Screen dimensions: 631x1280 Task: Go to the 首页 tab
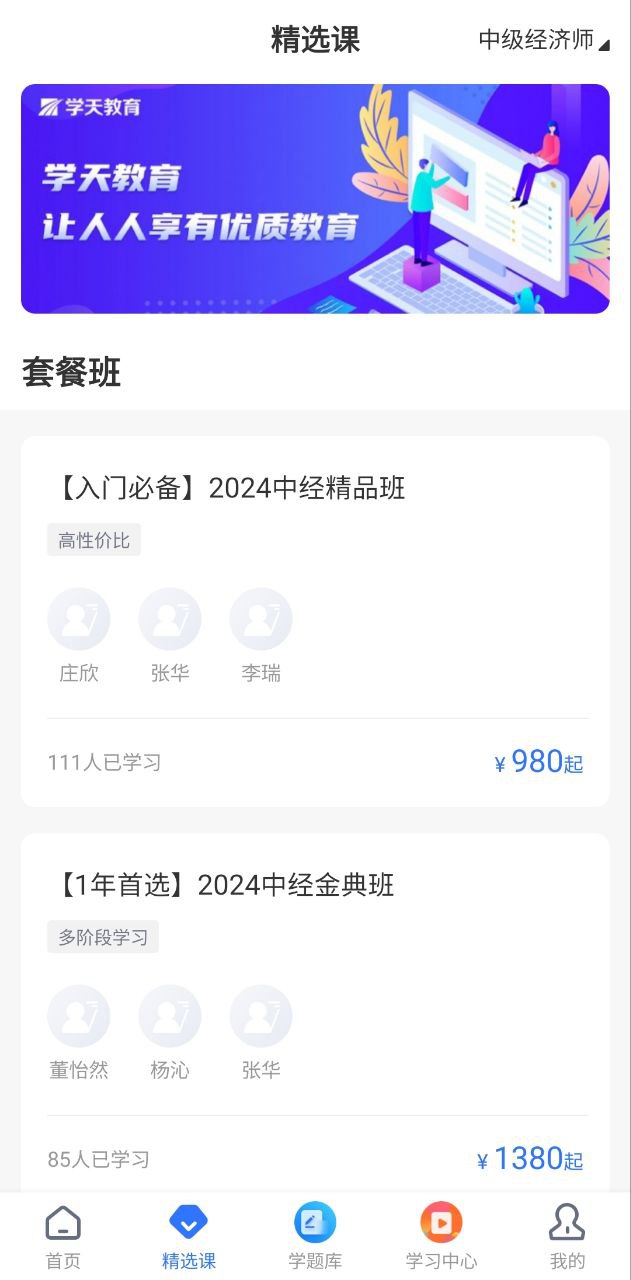tap(63, 1236)
